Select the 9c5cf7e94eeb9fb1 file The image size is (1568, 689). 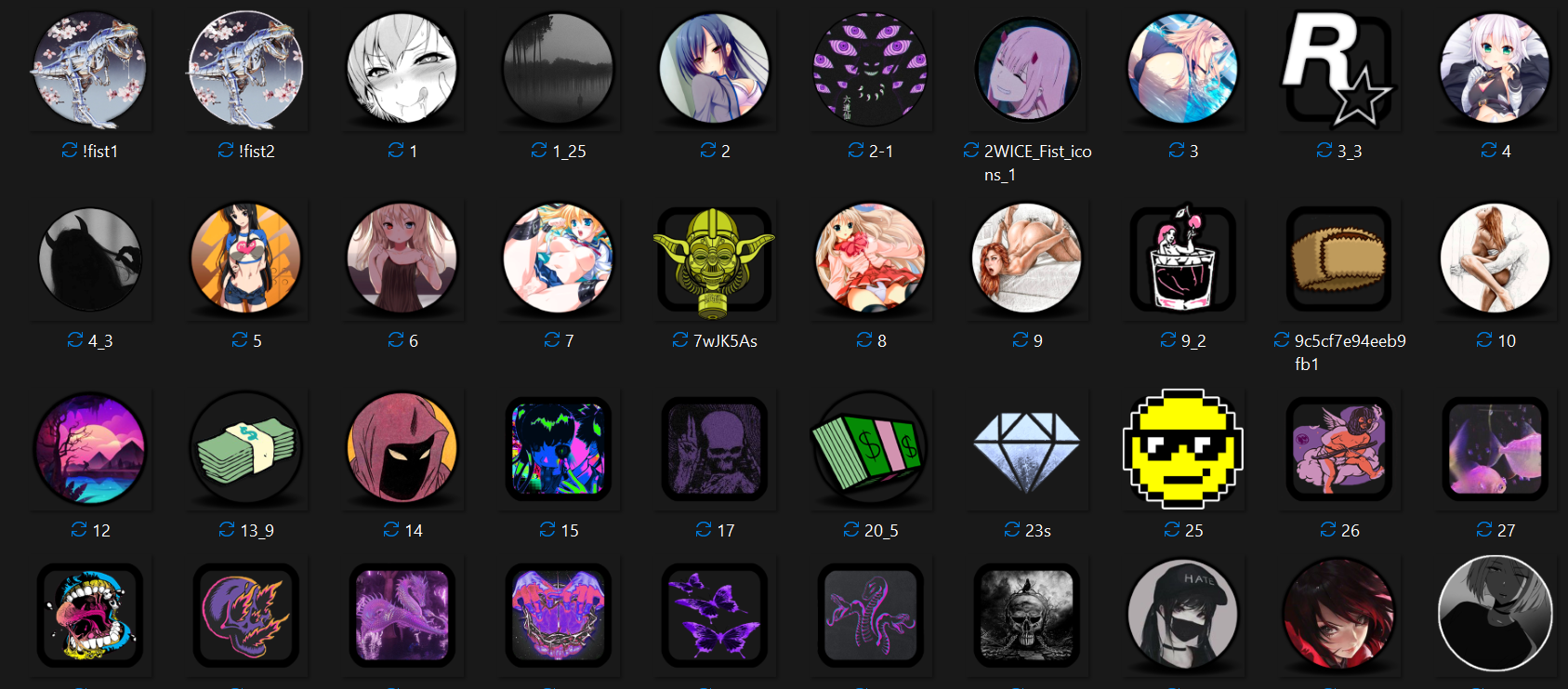(x=1339, y=260)
